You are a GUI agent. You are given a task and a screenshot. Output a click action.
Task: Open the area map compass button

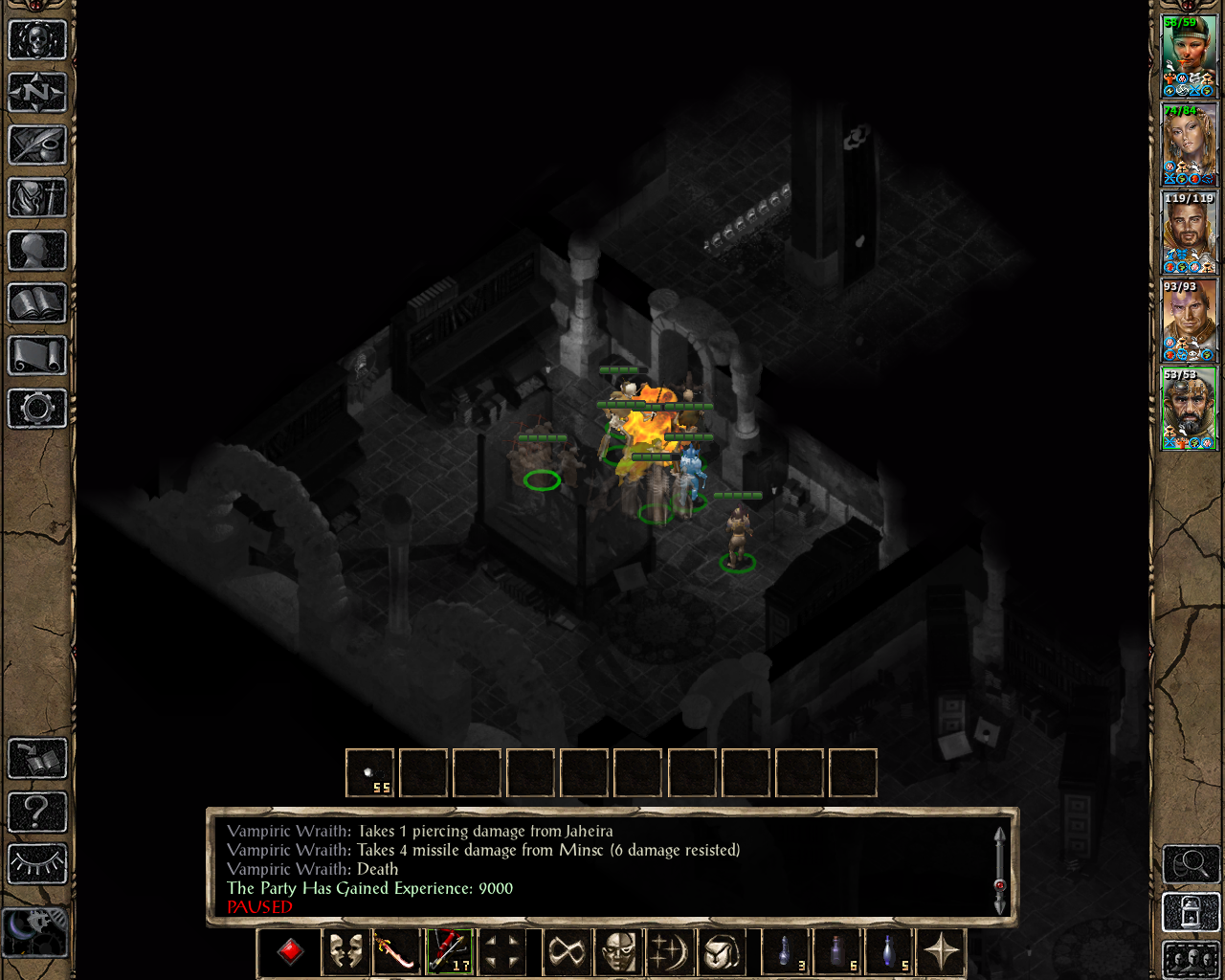coord(37,93)
